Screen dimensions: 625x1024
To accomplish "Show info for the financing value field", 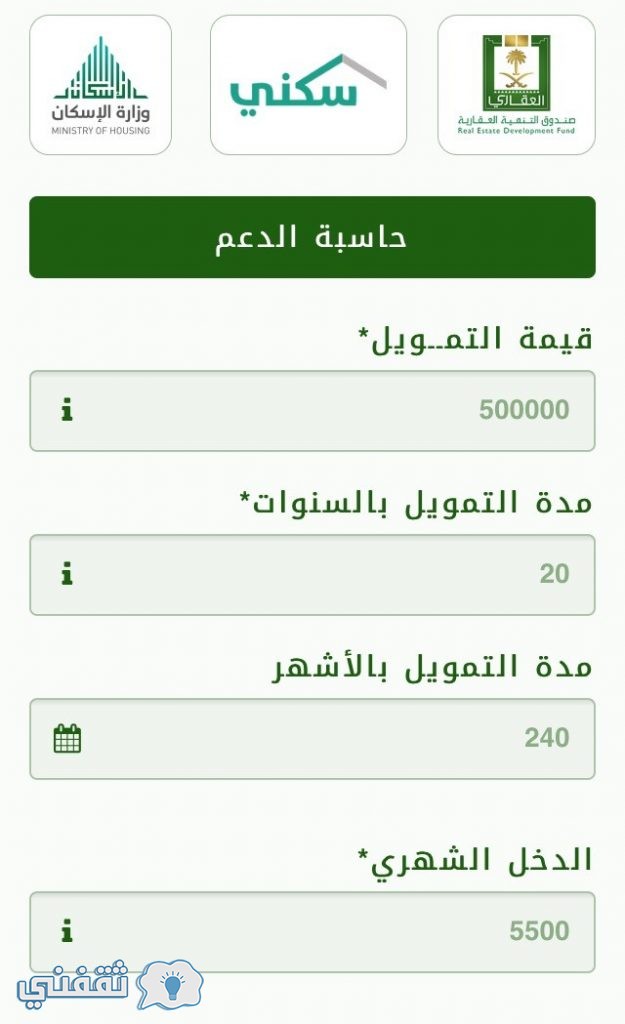I will [67, 410].
